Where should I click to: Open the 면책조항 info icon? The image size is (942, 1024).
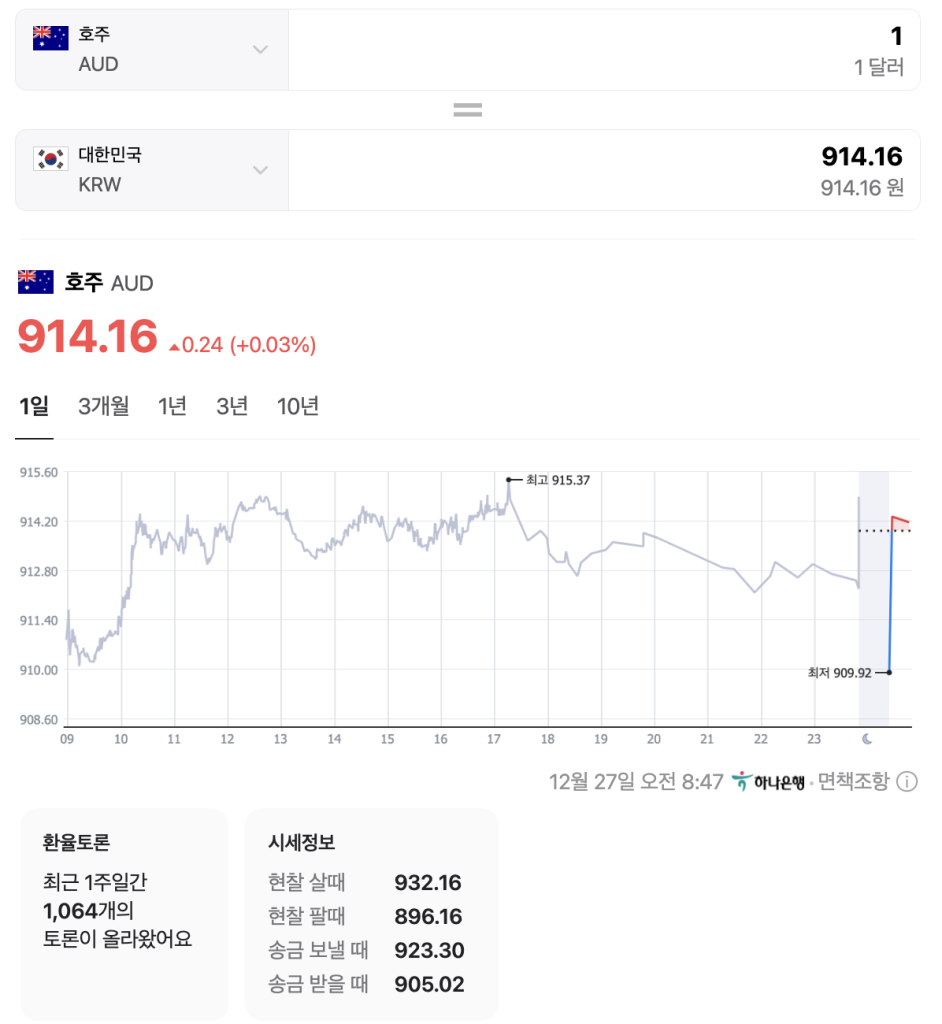click(x=907, y=781)
